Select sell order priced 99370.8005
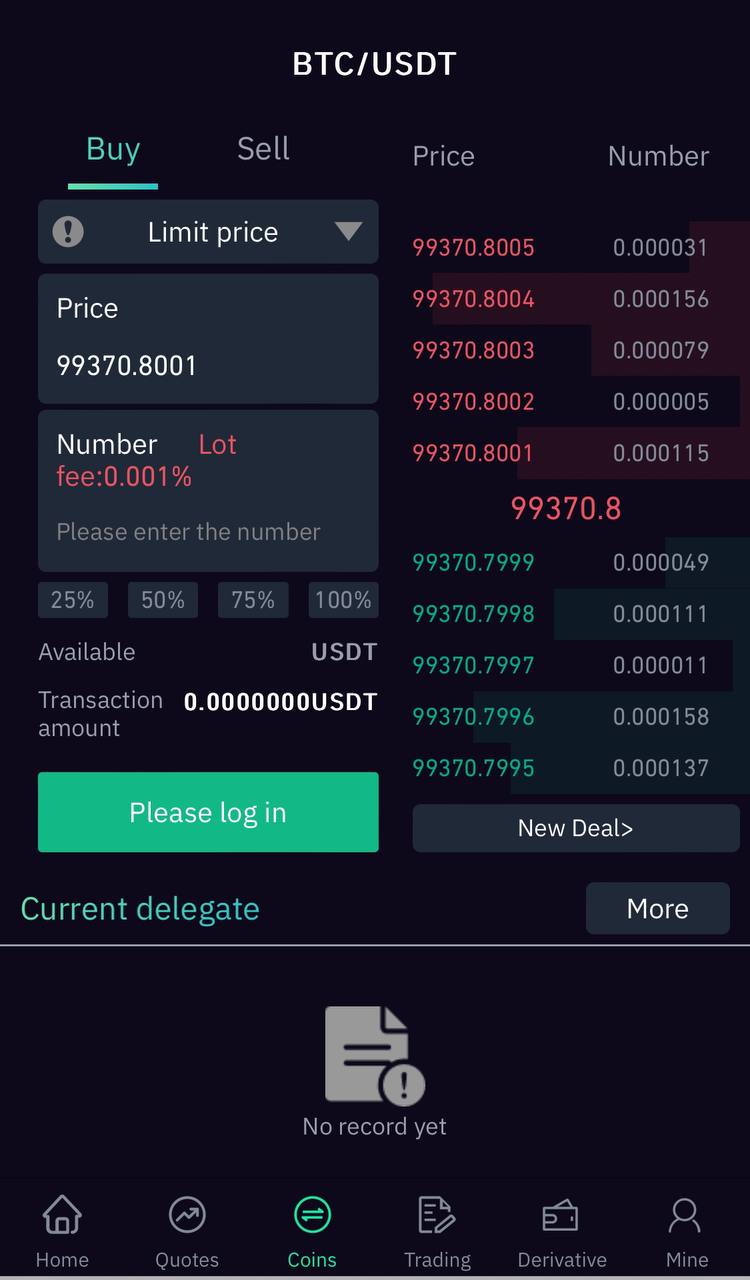This screenshot has height=1280, width=750. click(x=473, y=247)
